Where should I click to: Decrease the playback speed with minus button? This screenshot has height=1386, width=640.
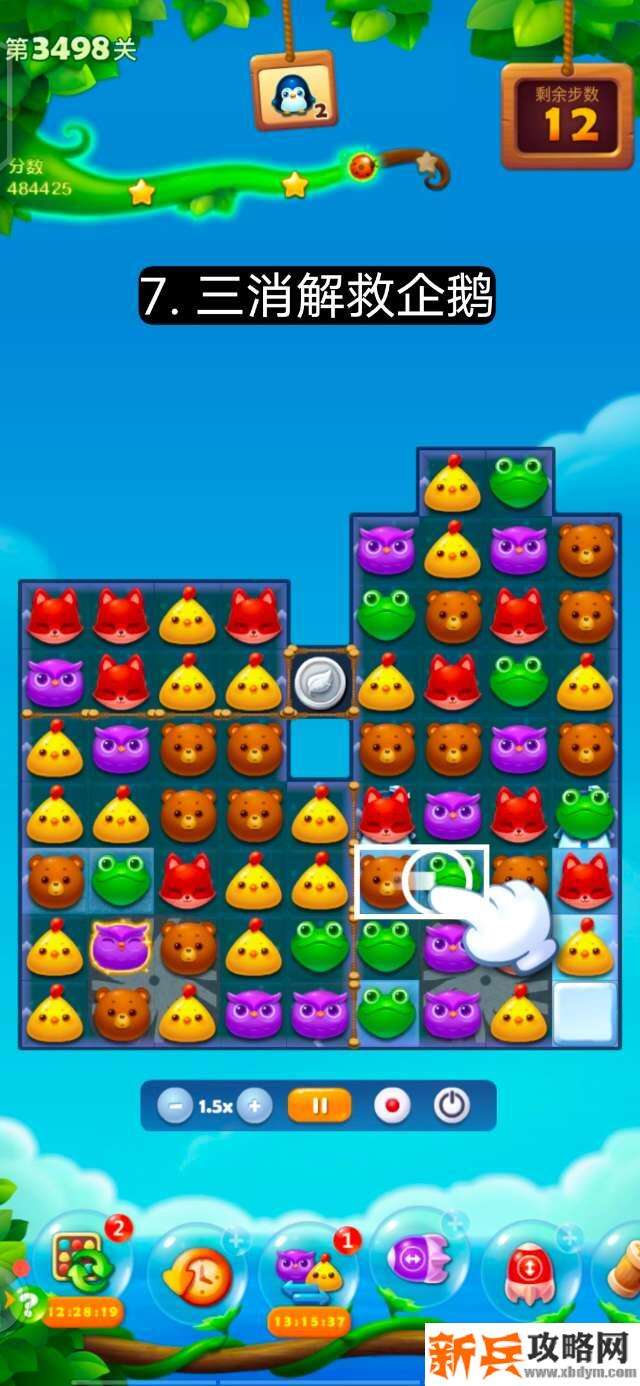(x=175, y=1106)
